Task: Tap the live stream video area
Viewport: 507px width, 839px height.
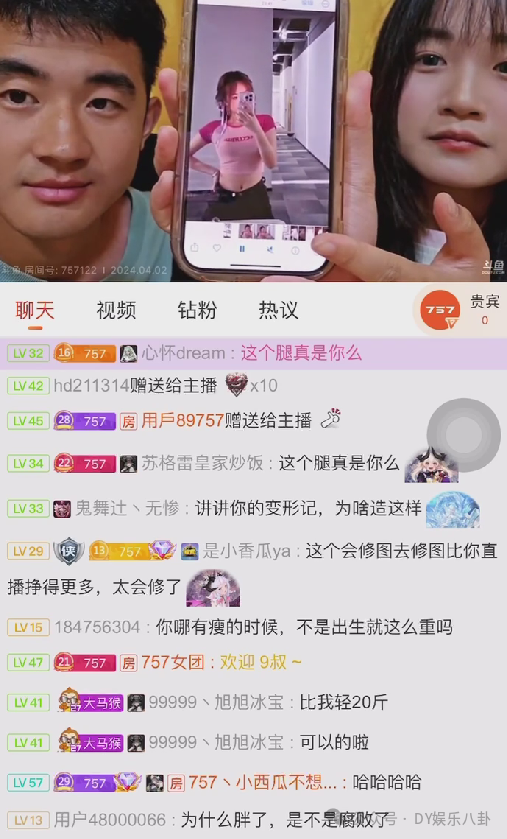Action: click(254, 140)
